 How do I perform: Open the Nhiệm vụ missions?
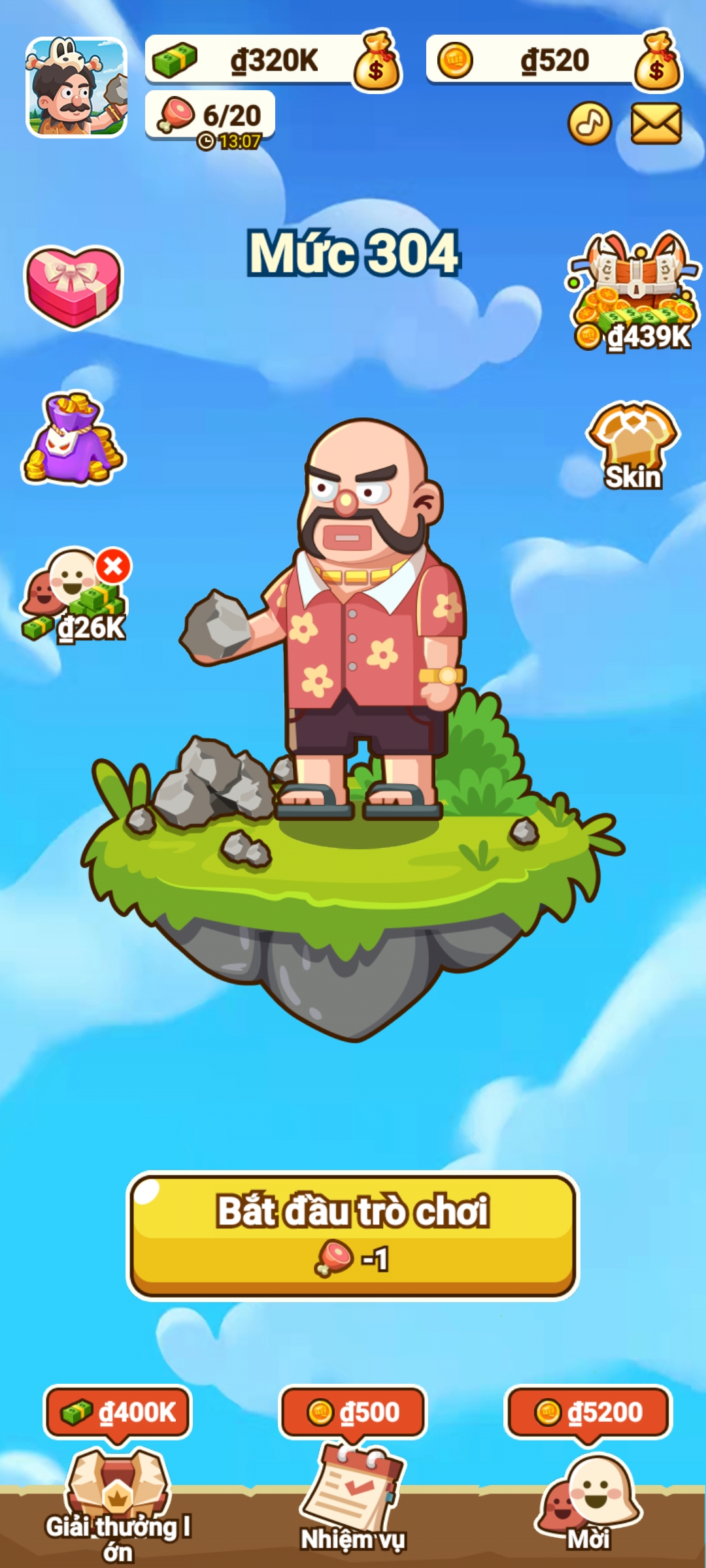(353, 1496)
